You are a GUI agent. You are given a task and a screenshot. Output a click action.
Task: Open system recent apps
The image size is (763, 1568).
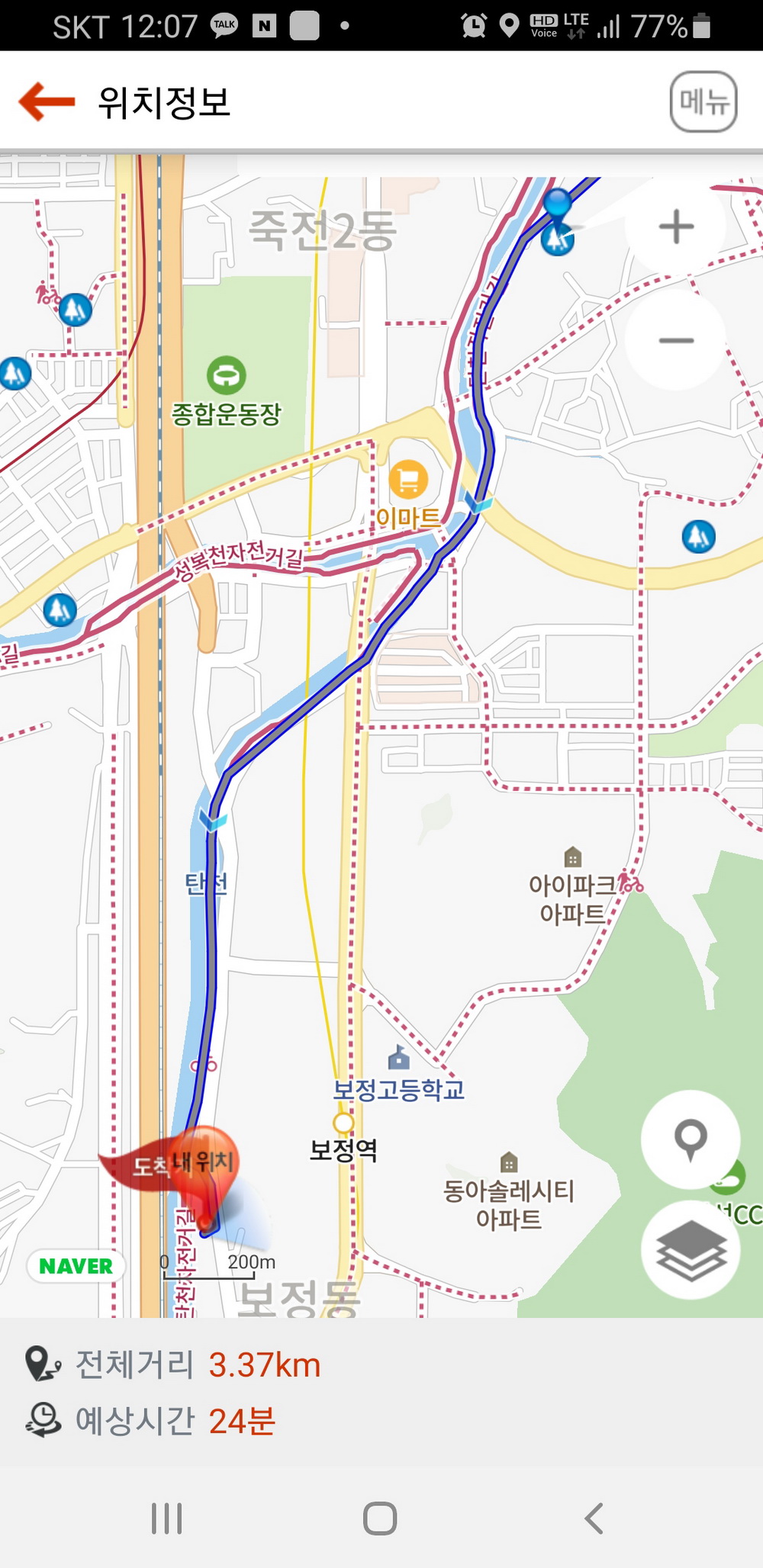tap(166, 1518)
